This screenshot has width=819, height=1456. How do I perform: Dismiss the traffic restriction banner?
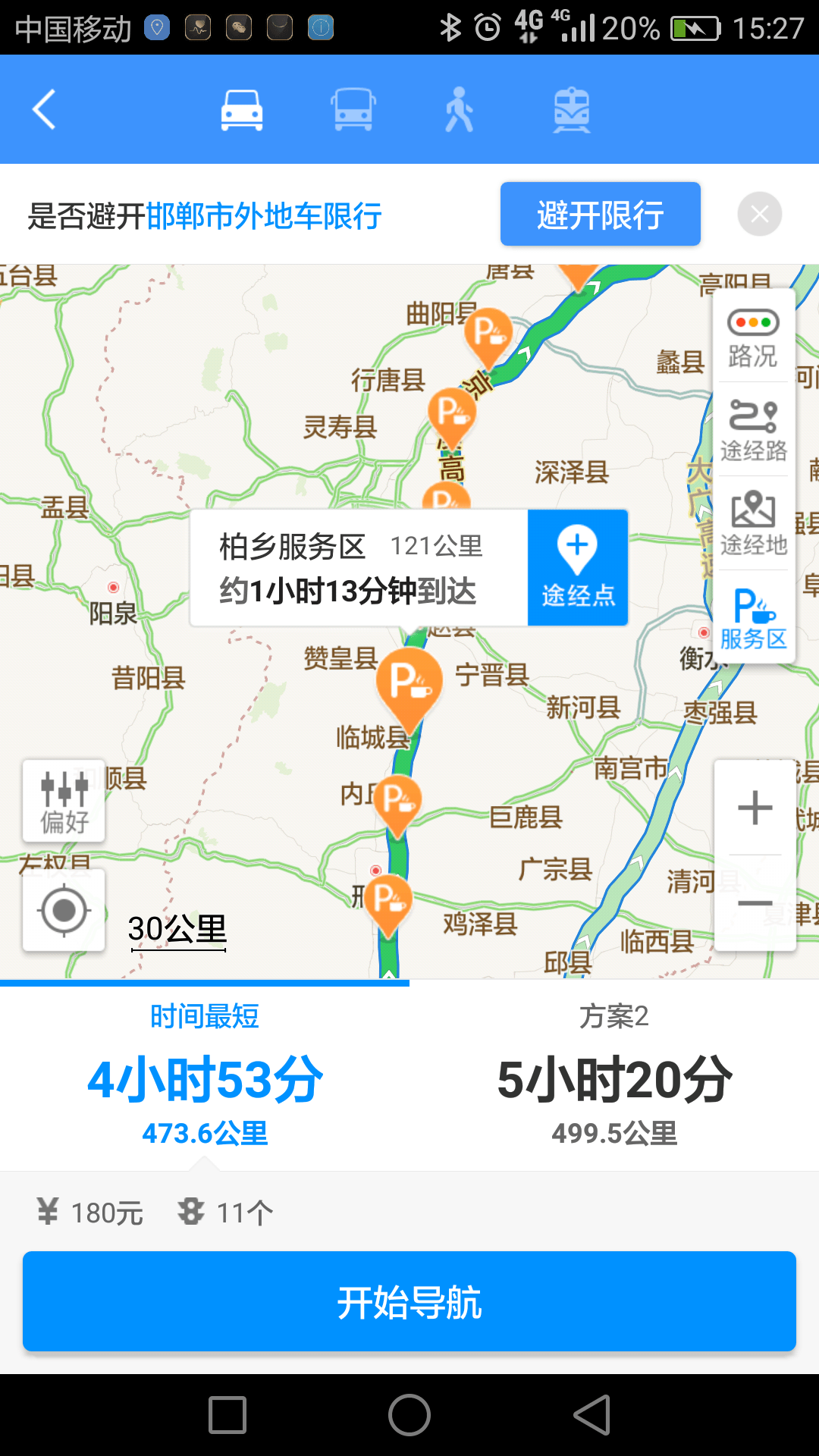759,215
